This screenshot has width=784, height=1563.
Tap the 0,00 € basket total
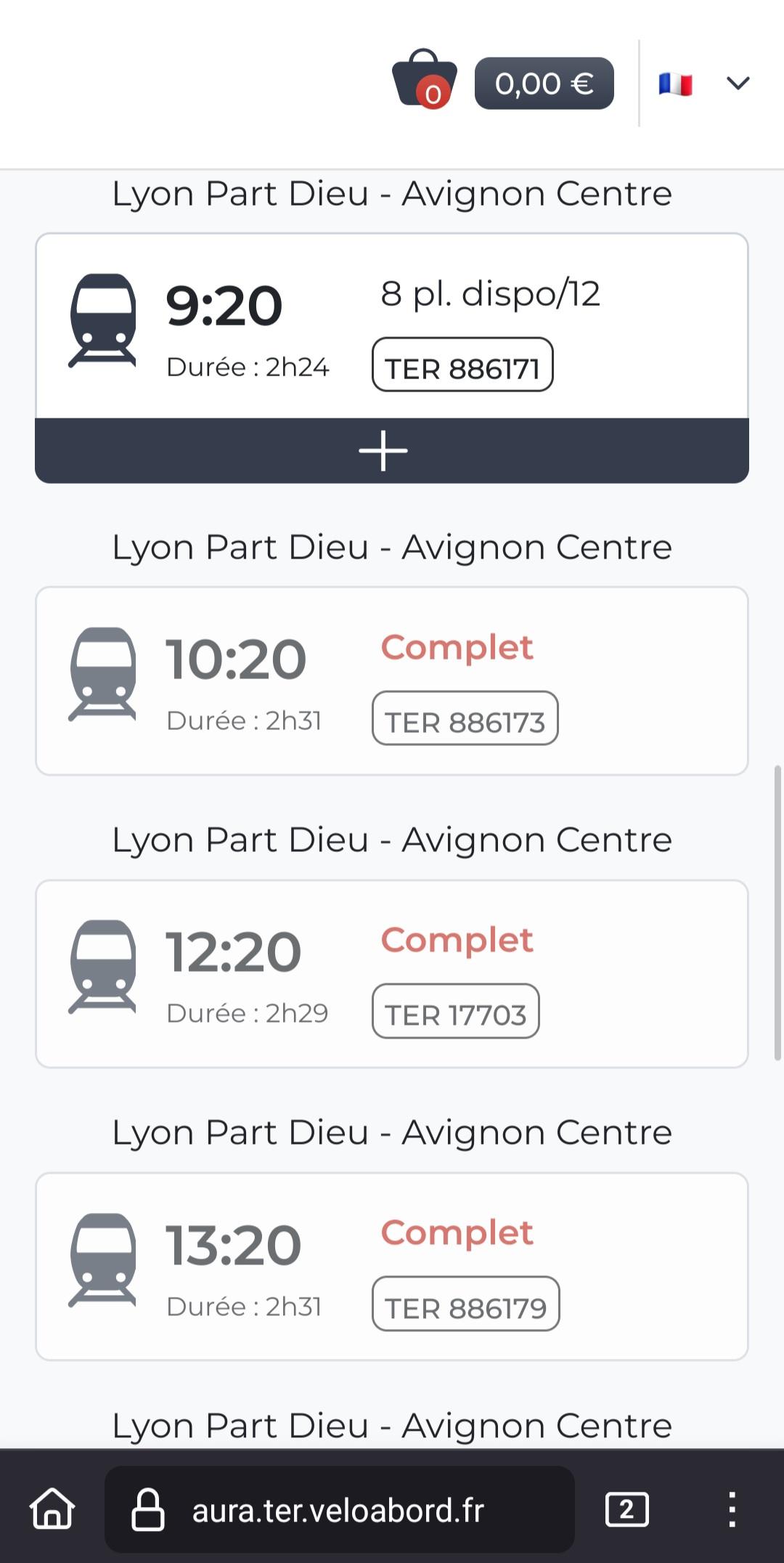click(x=544, y=84)
